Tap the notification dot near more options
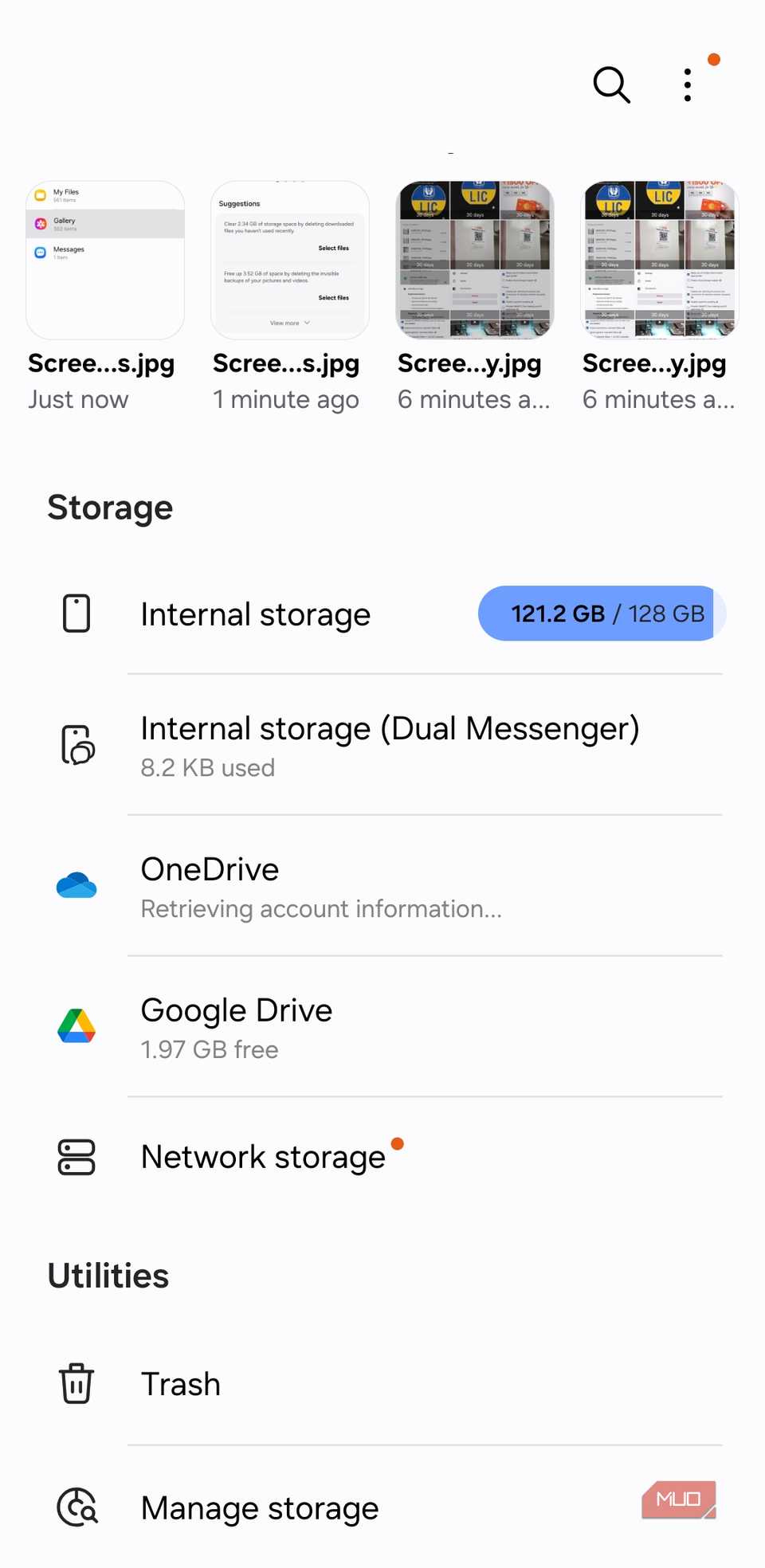 715,59
